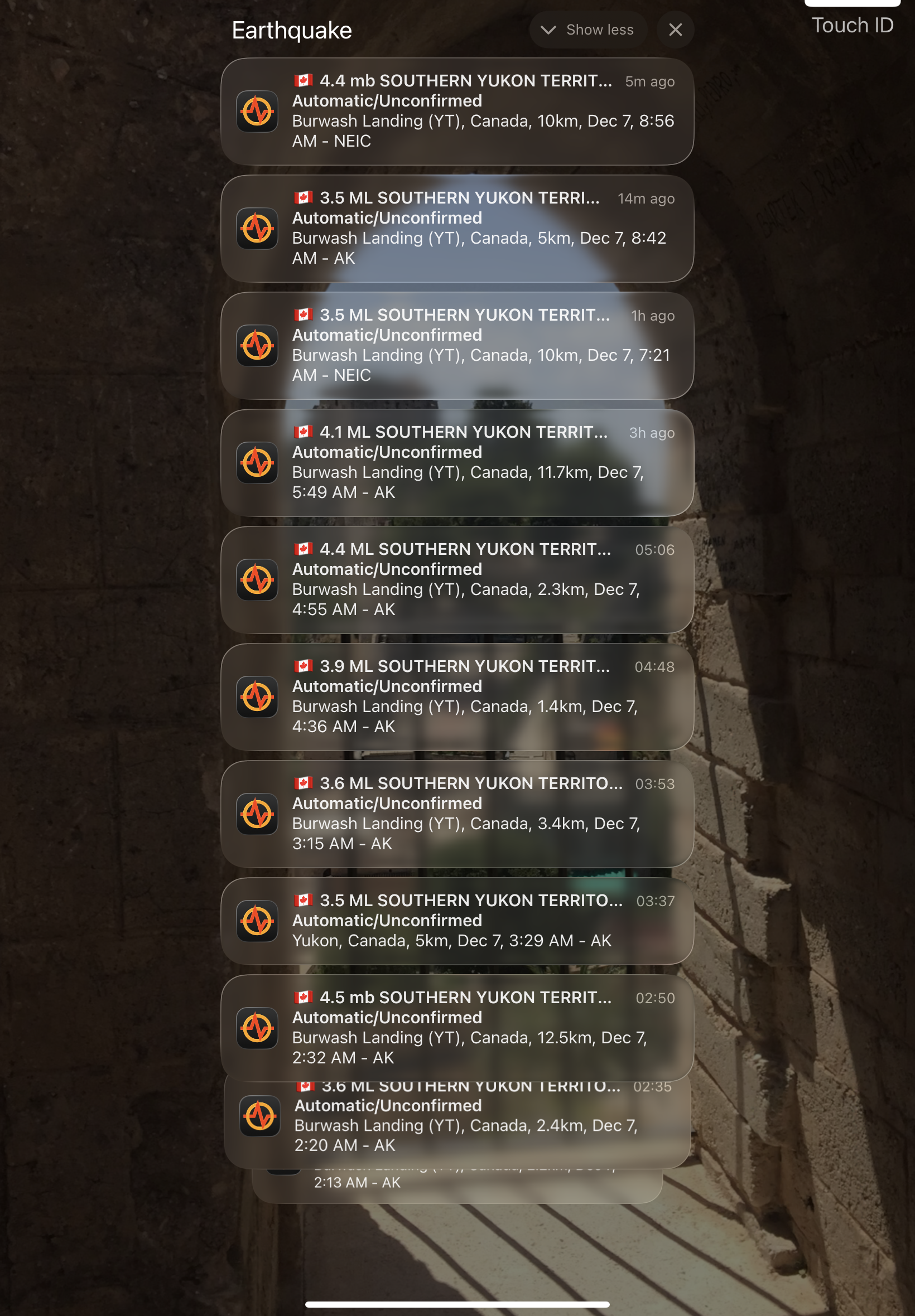The image size is (915, 1316).
Task: Open the 3.5 ML Yukon alert at 3:29 AM
Action: [x=457, y=921]
